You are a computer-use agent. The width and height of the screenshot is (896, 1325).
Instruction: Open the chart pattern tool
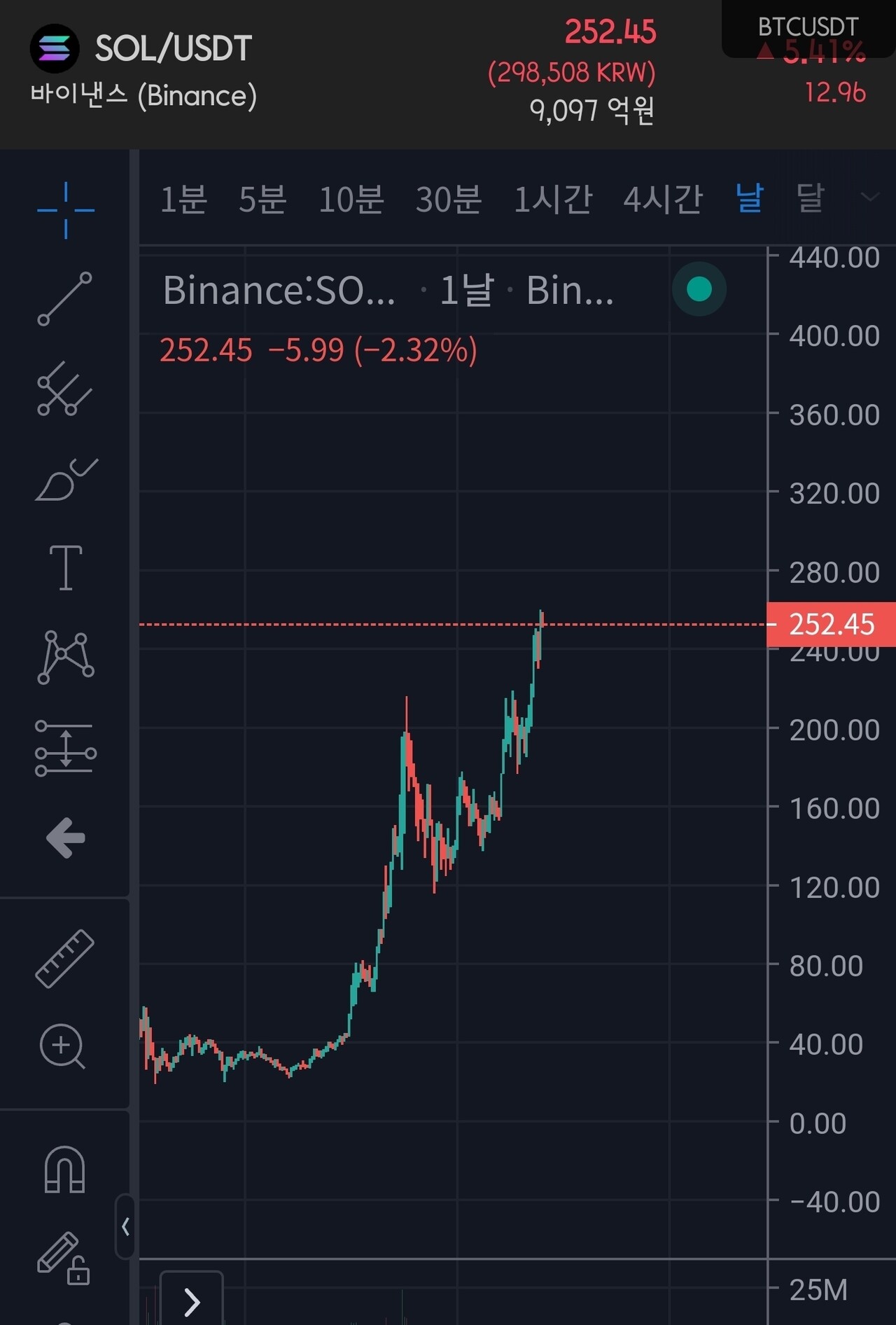click(x=66, y=657)
